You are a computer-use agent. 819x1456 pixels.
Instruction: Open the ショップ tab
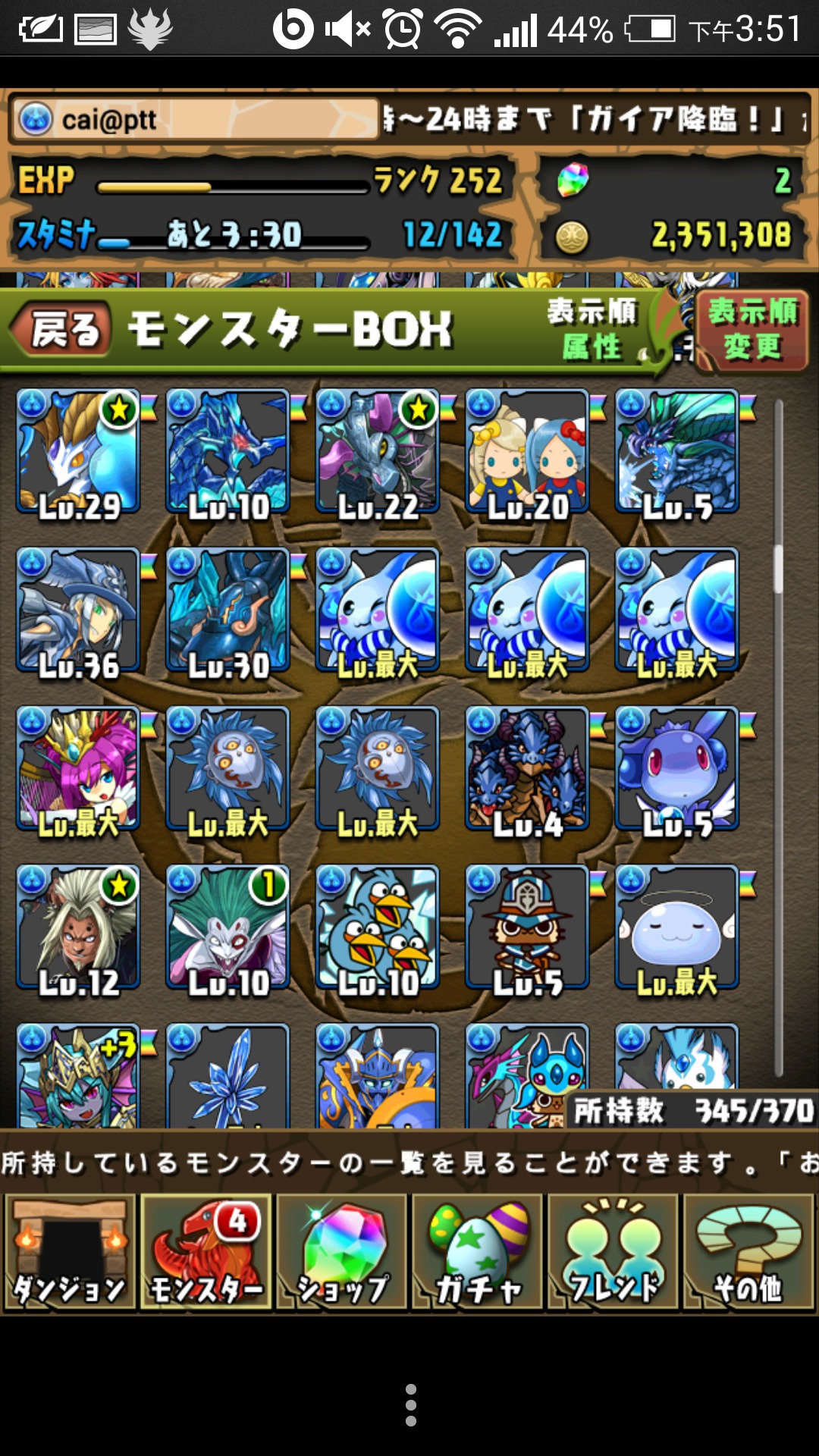click(x=341, y=1251)
